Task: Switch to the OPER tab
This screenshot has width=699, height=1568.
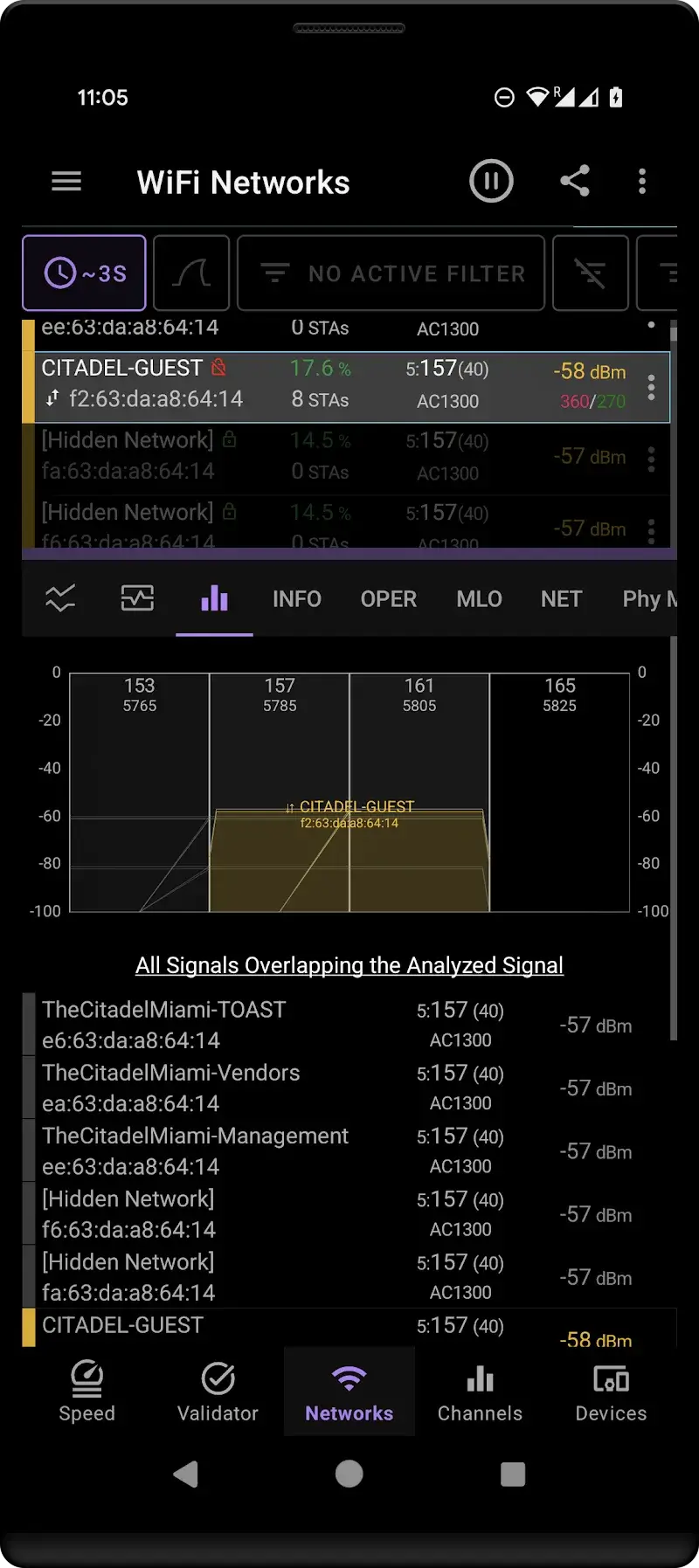Action: pyautogui.click(x=389, y=597)
